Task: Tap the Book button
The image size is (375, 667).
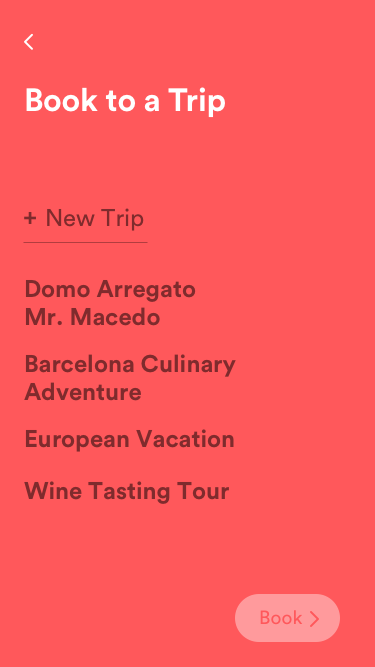Action: point(287,618)
